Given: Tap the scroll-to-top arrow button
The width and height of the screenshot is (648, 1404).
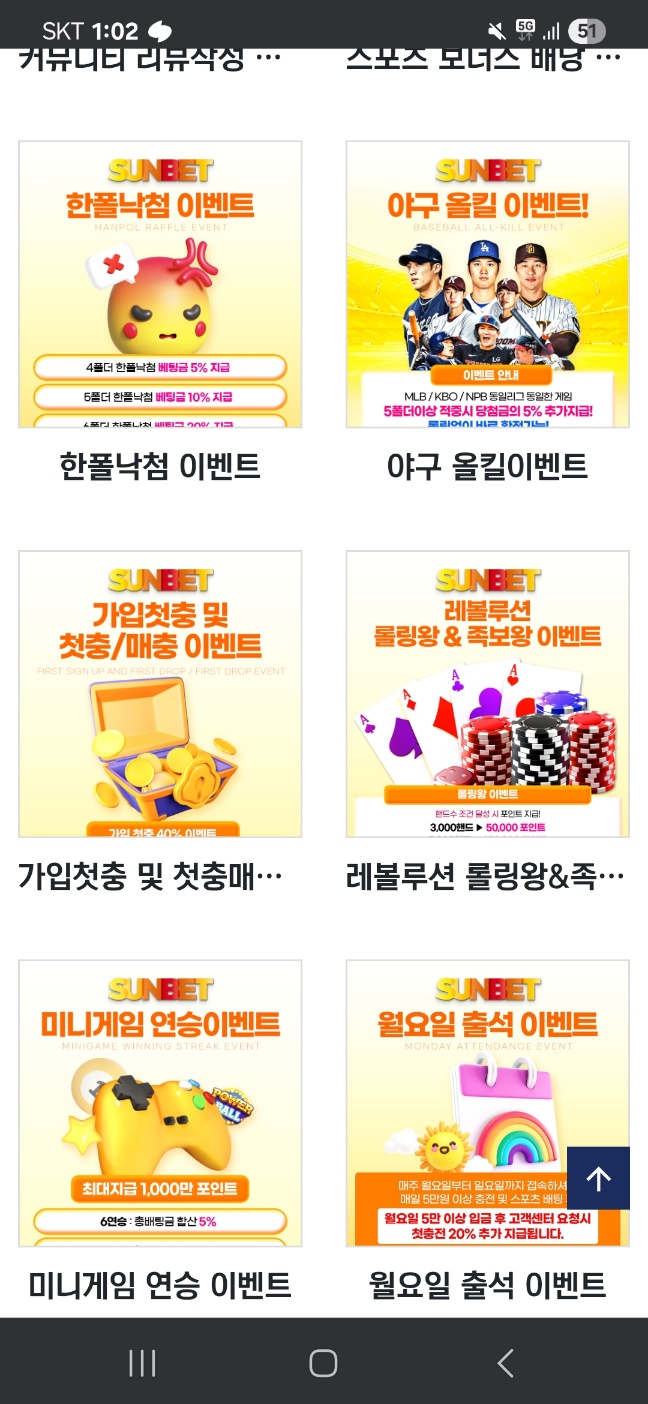Looking at the screenshot, I should point(598,1179).
